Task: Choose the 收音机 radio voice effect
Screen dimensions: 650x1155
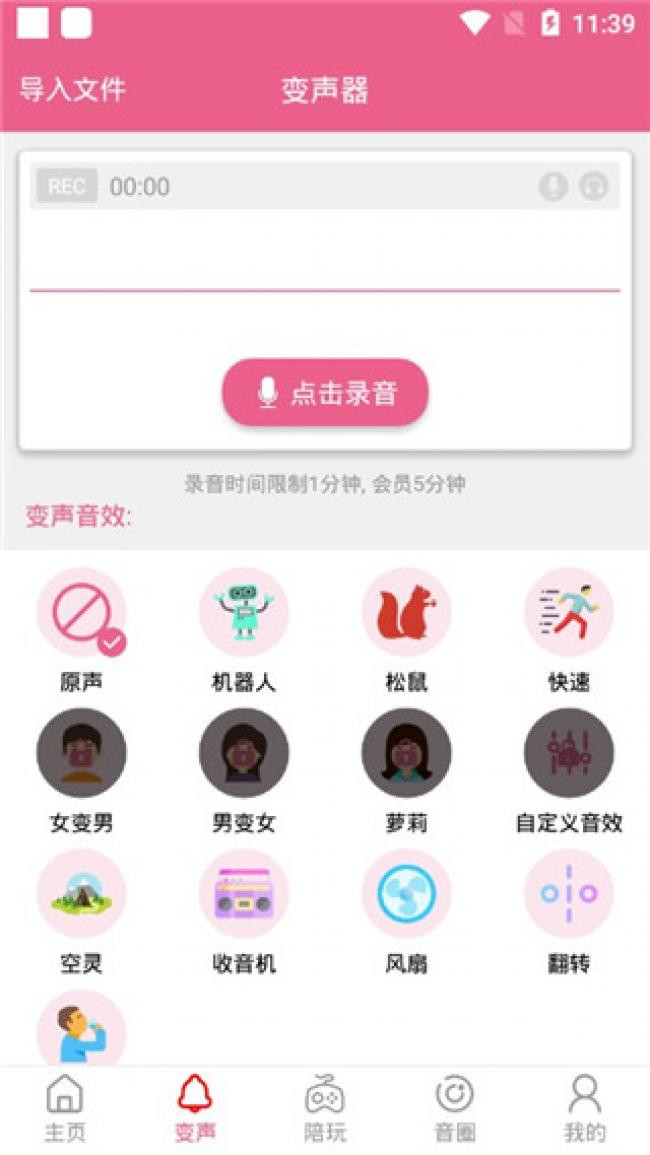Action: 244,894
